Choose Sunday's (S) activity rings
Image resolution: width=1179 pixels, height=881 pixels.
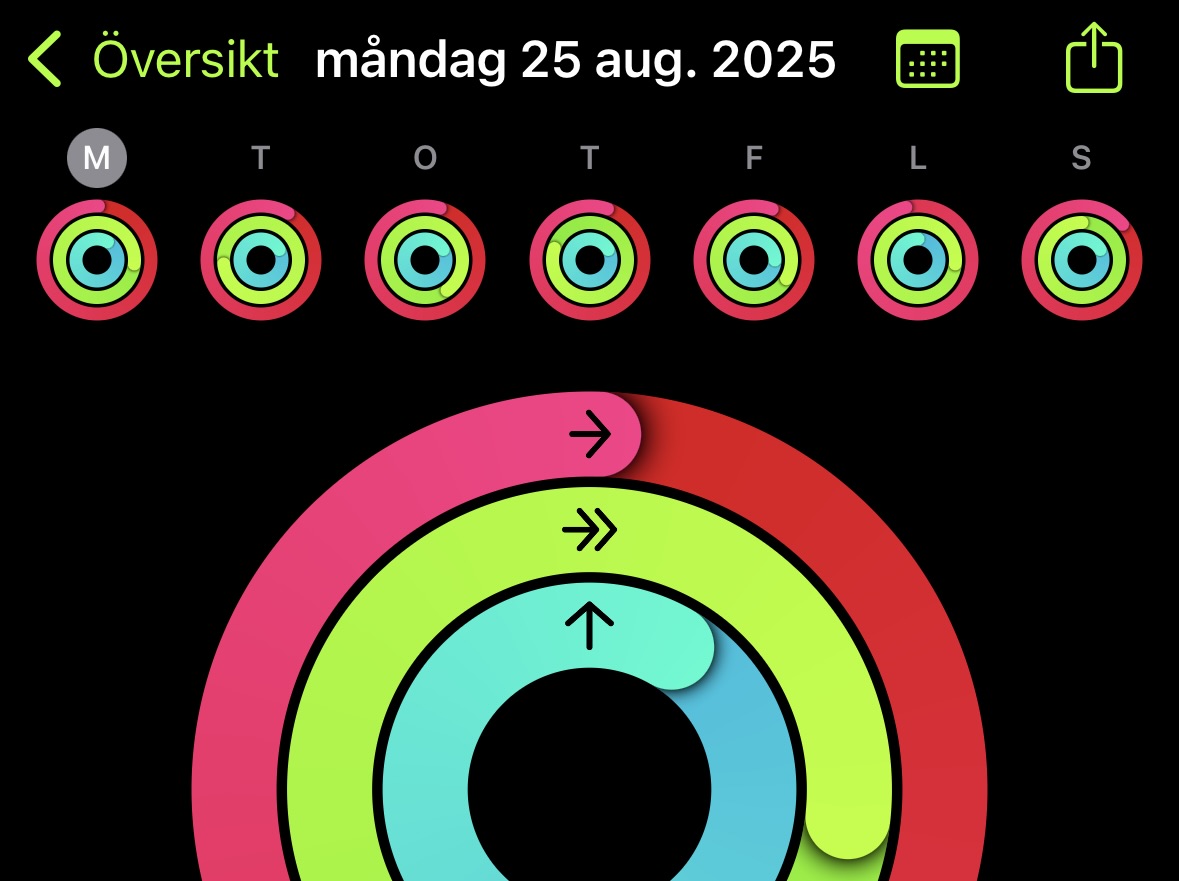pos(1082,260)
